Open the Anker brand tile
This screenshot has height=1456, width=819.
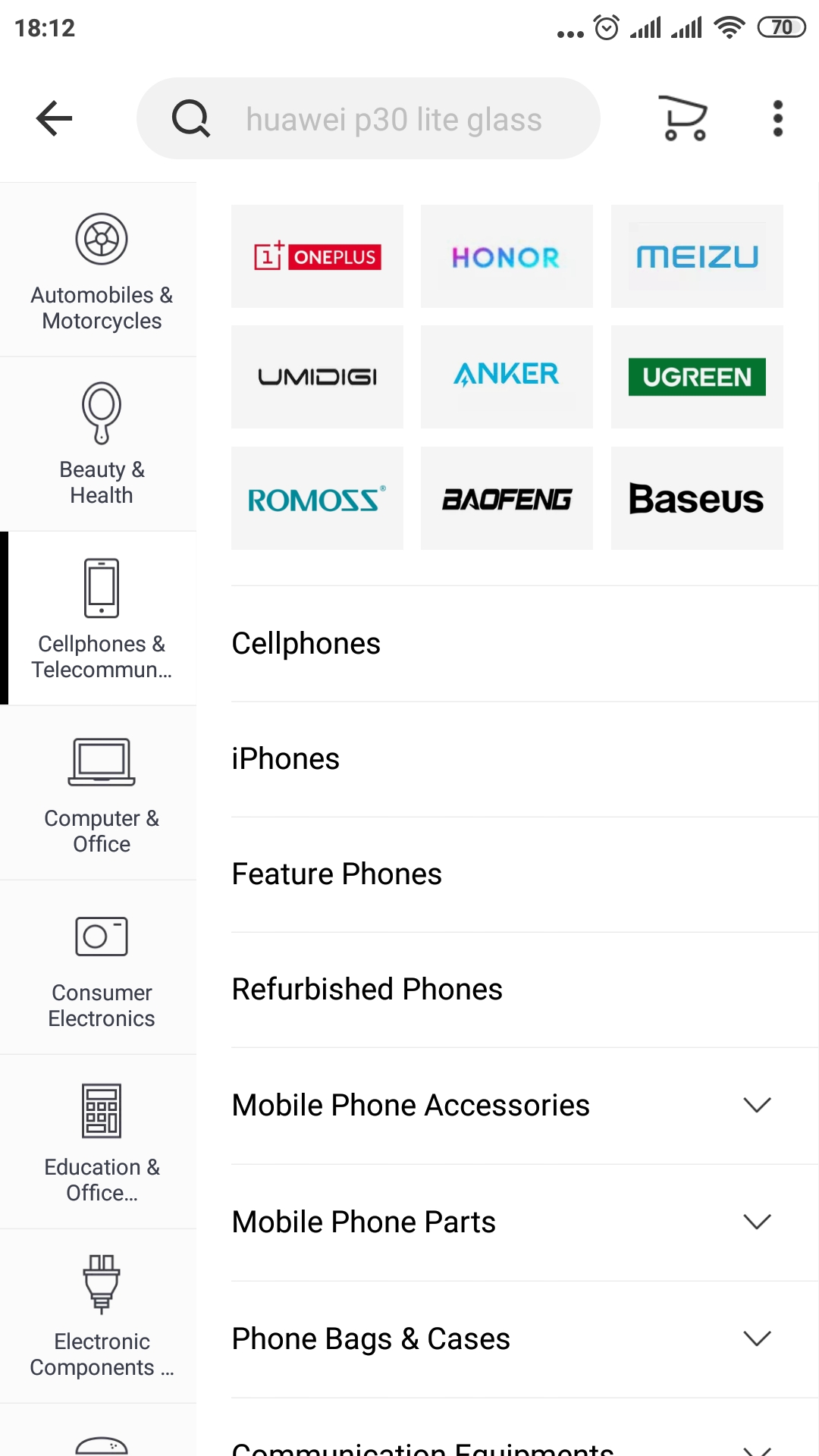click(x=507, y=377)
